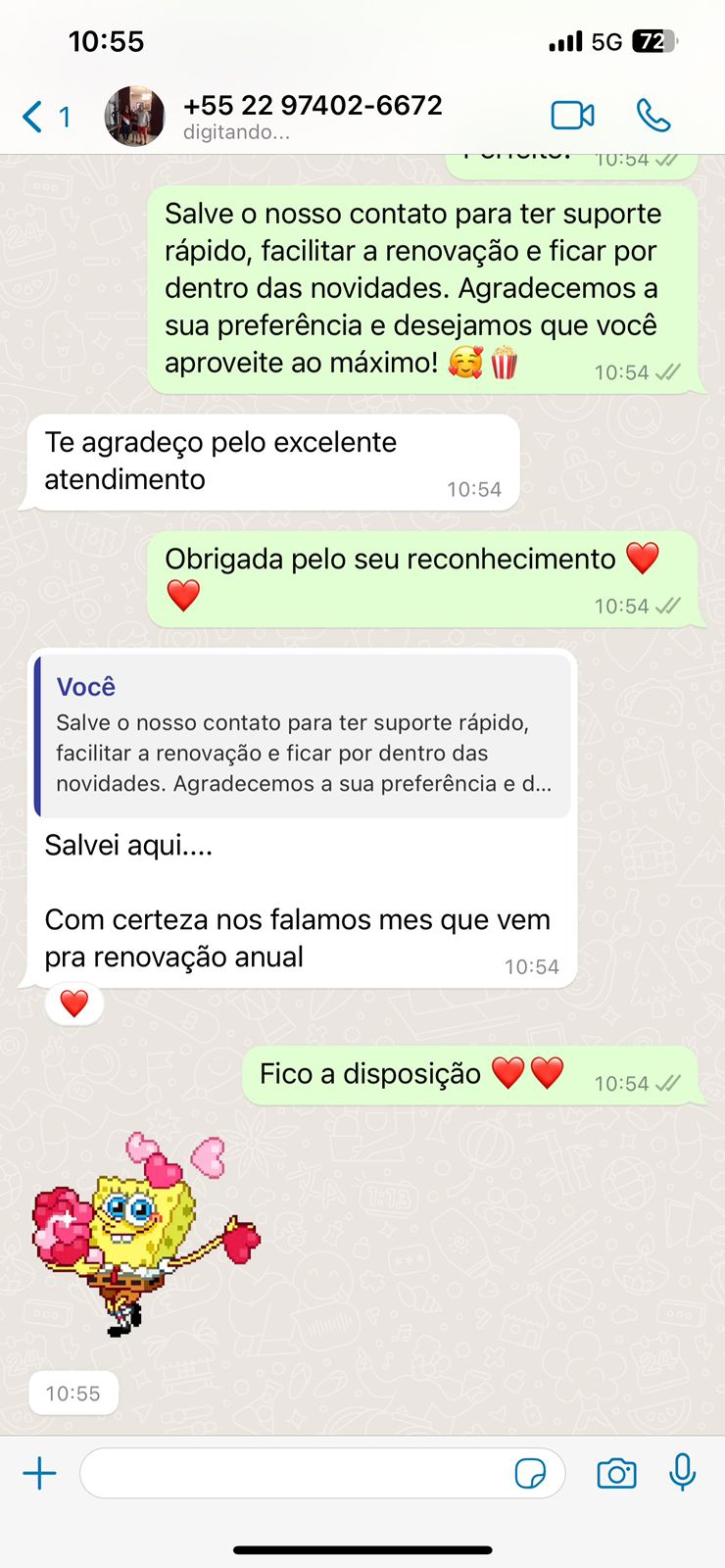View the heart reaction on Salvei aqui message
725x1568 pixels.
coord(74,1004)
